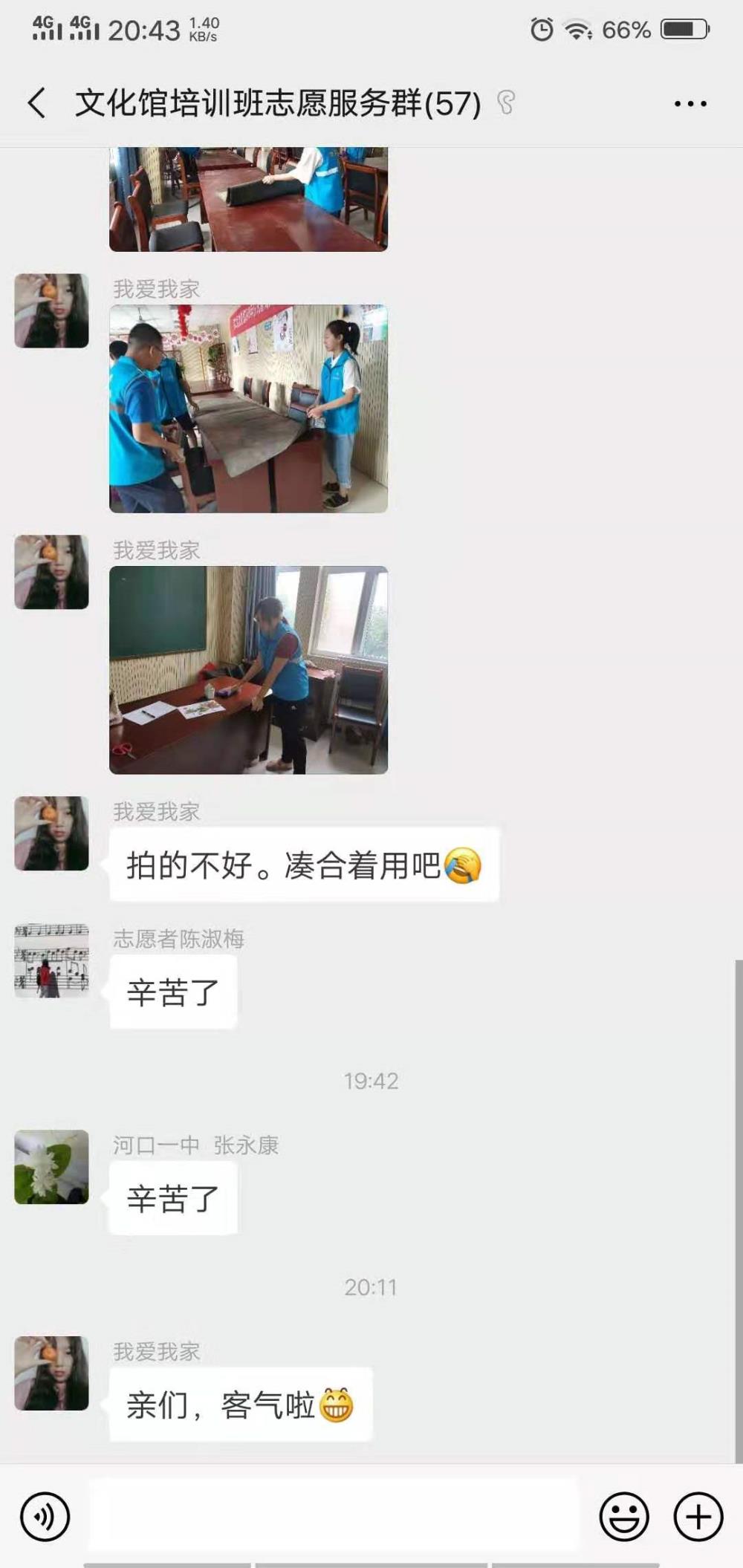Tap the message text field

[334, 1516]
